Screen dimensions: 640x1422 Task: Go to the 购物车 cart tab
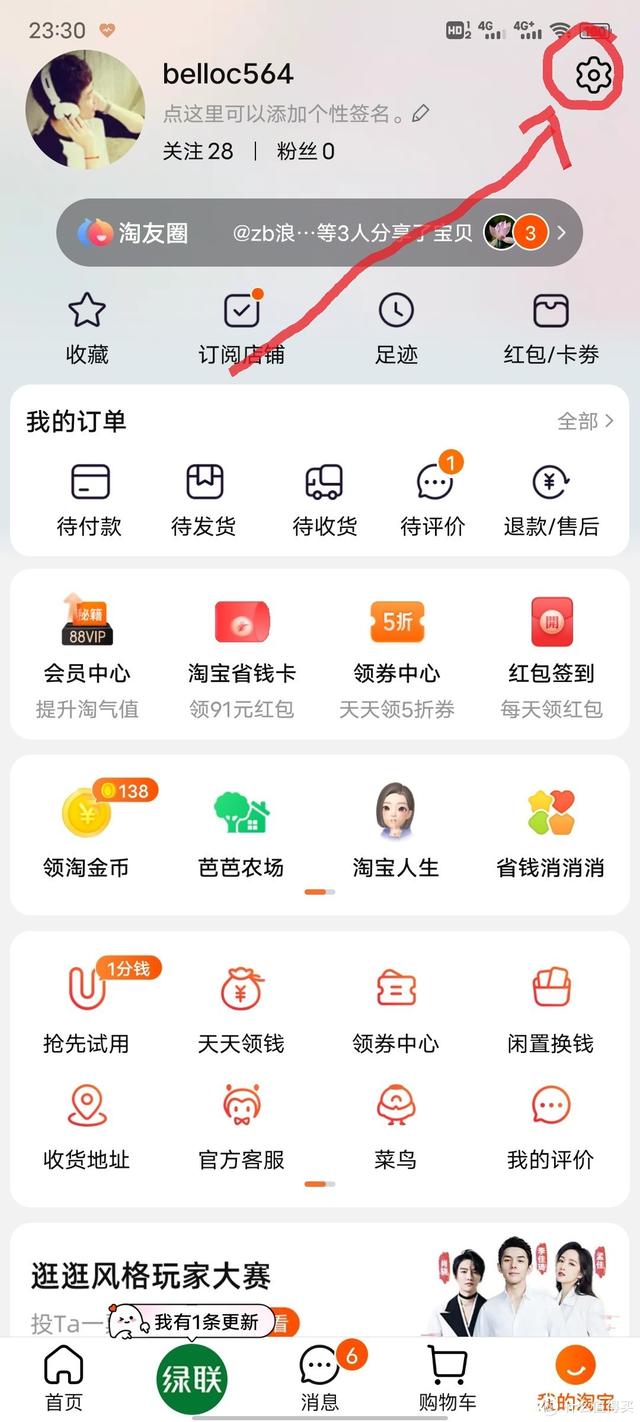(448, 1378)
